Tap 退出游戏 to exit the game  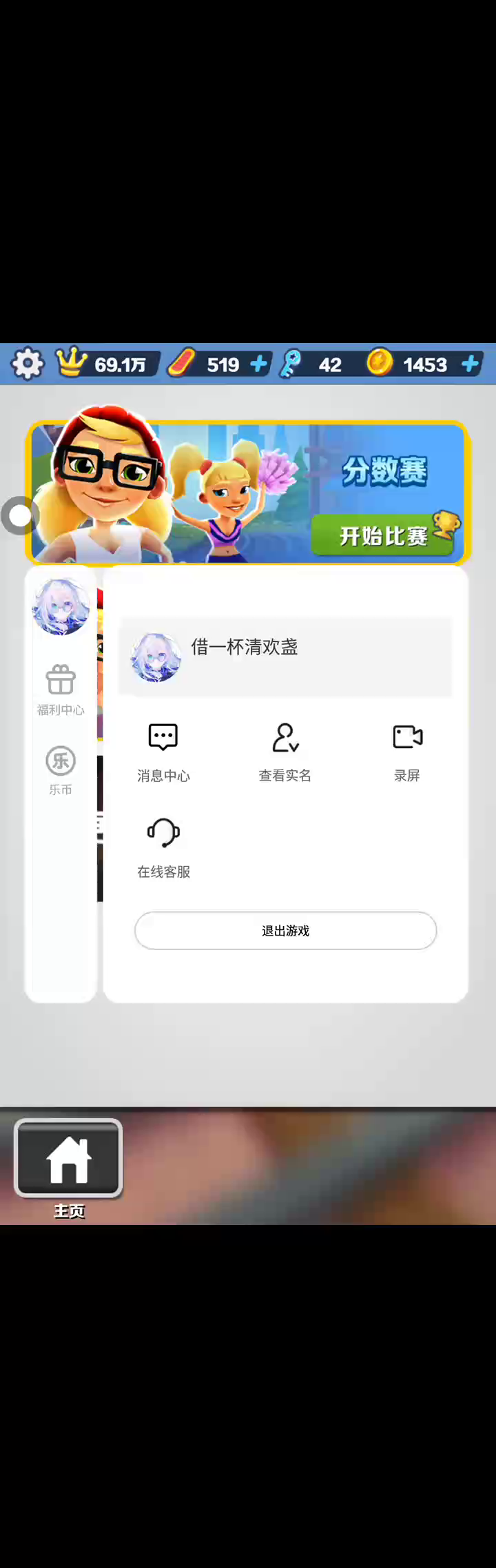tap(285, 931)
